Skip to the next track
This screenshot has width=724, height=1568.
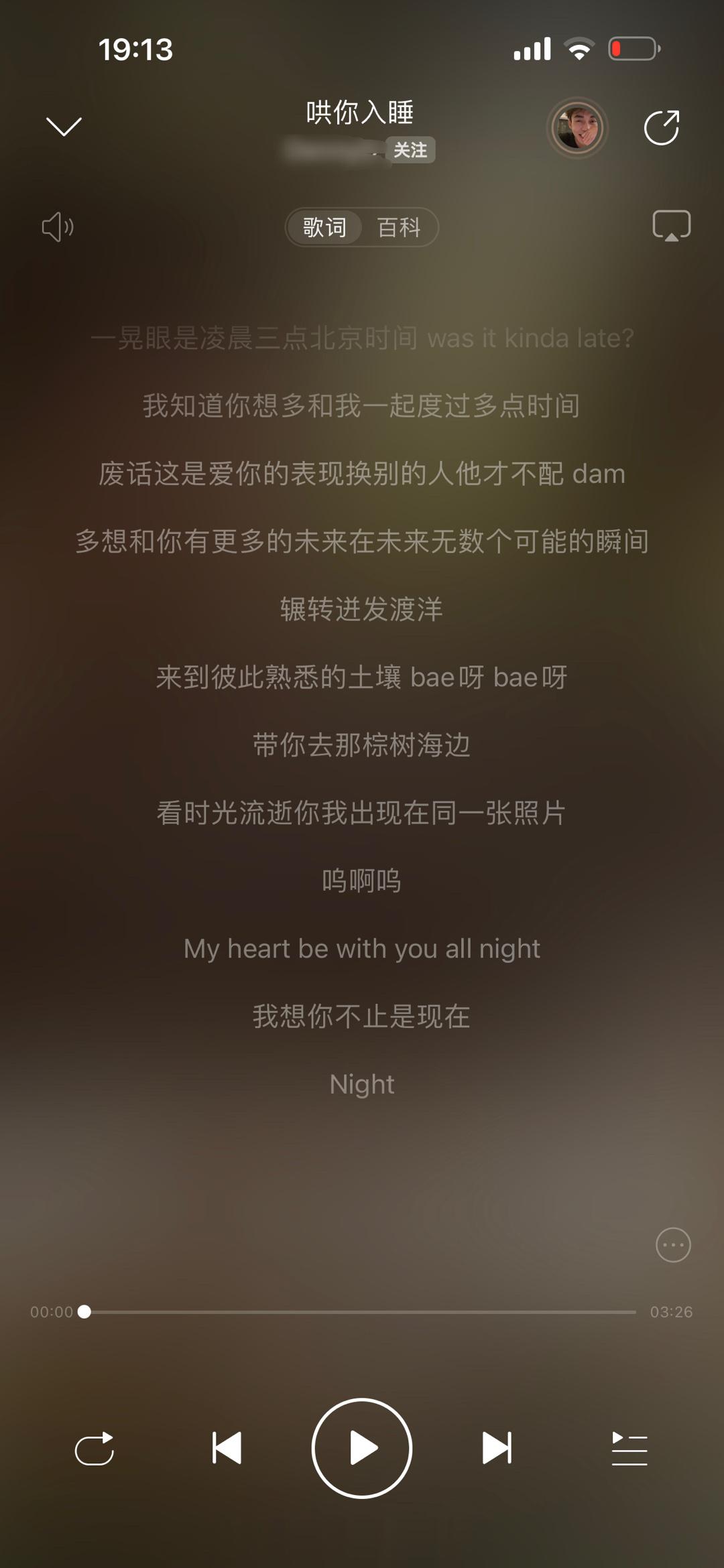[x=497, y=1448]
